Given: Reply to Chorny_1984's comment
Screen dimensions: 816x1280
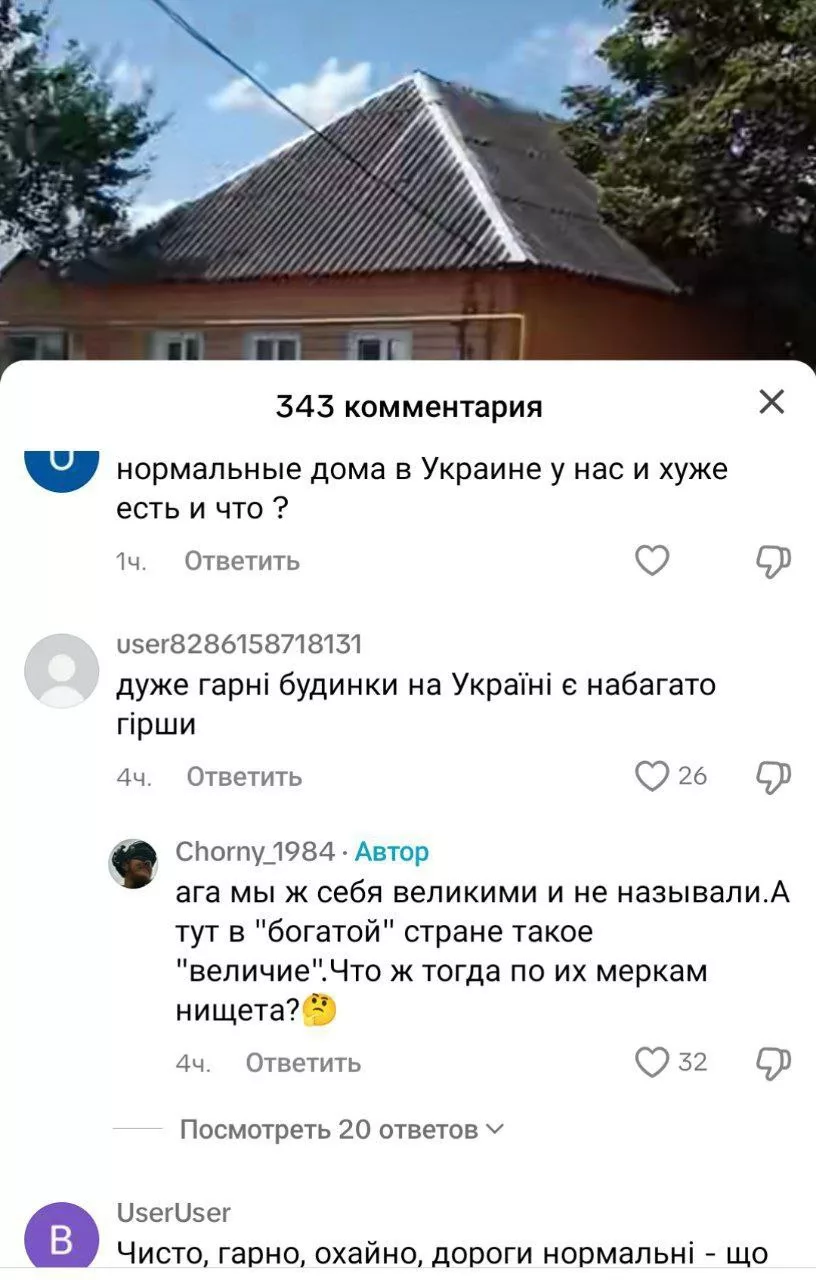Looking at the screenshot, I should (x=303, y=1063).
